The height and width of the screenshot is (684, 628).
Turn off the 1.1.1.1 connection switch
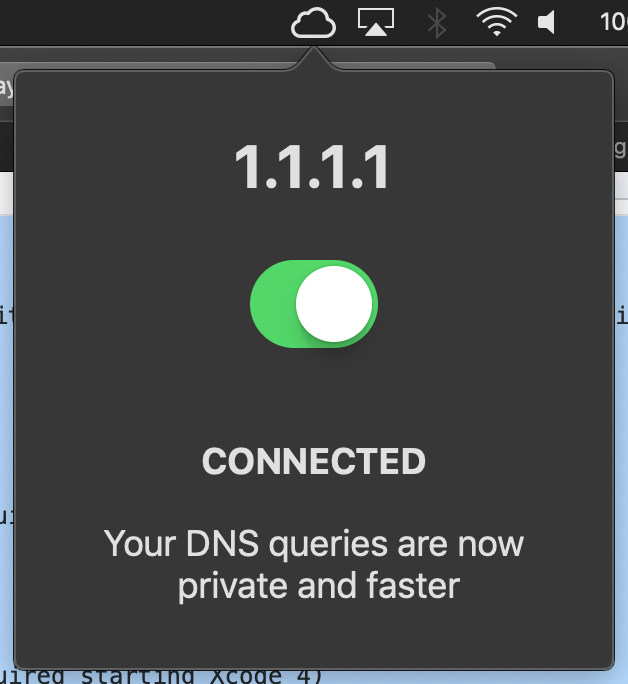[x=313, y=306]
